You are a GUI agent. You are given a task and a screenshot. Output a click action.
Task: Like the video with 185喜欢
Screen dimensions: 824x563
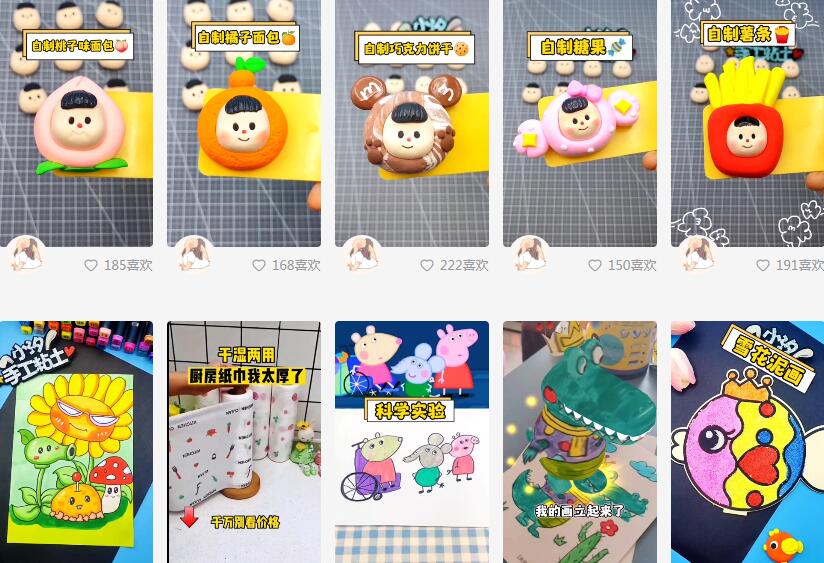coord(91,266)
